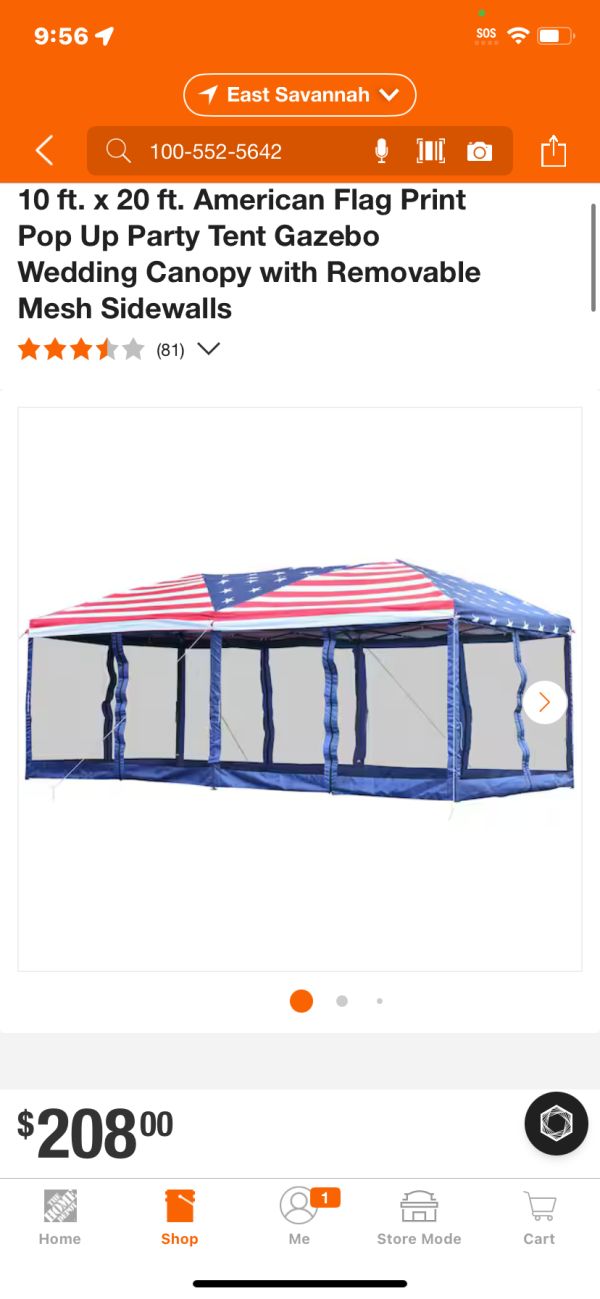Start voice search with the microphone
600x1299 pixels.
point(381,151)
